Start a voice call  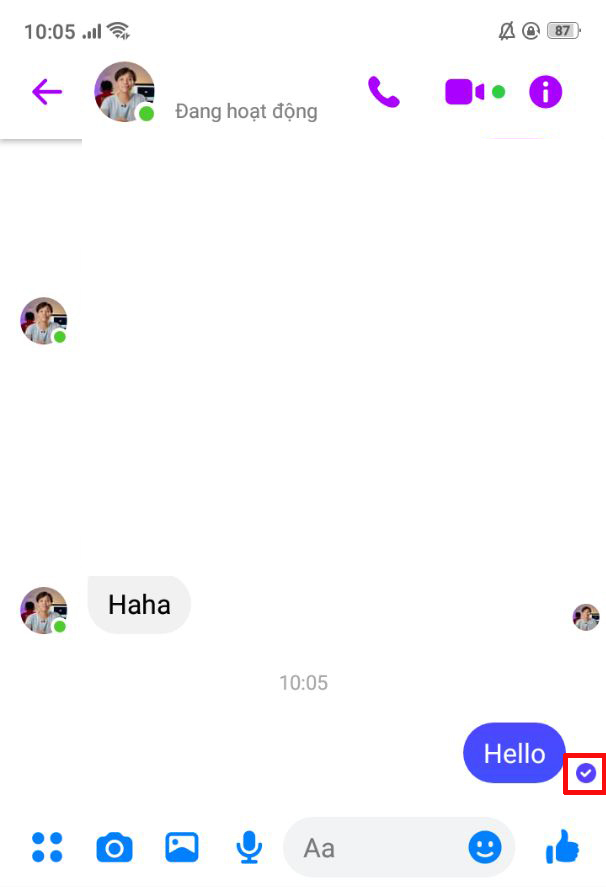tap(383, 92)
